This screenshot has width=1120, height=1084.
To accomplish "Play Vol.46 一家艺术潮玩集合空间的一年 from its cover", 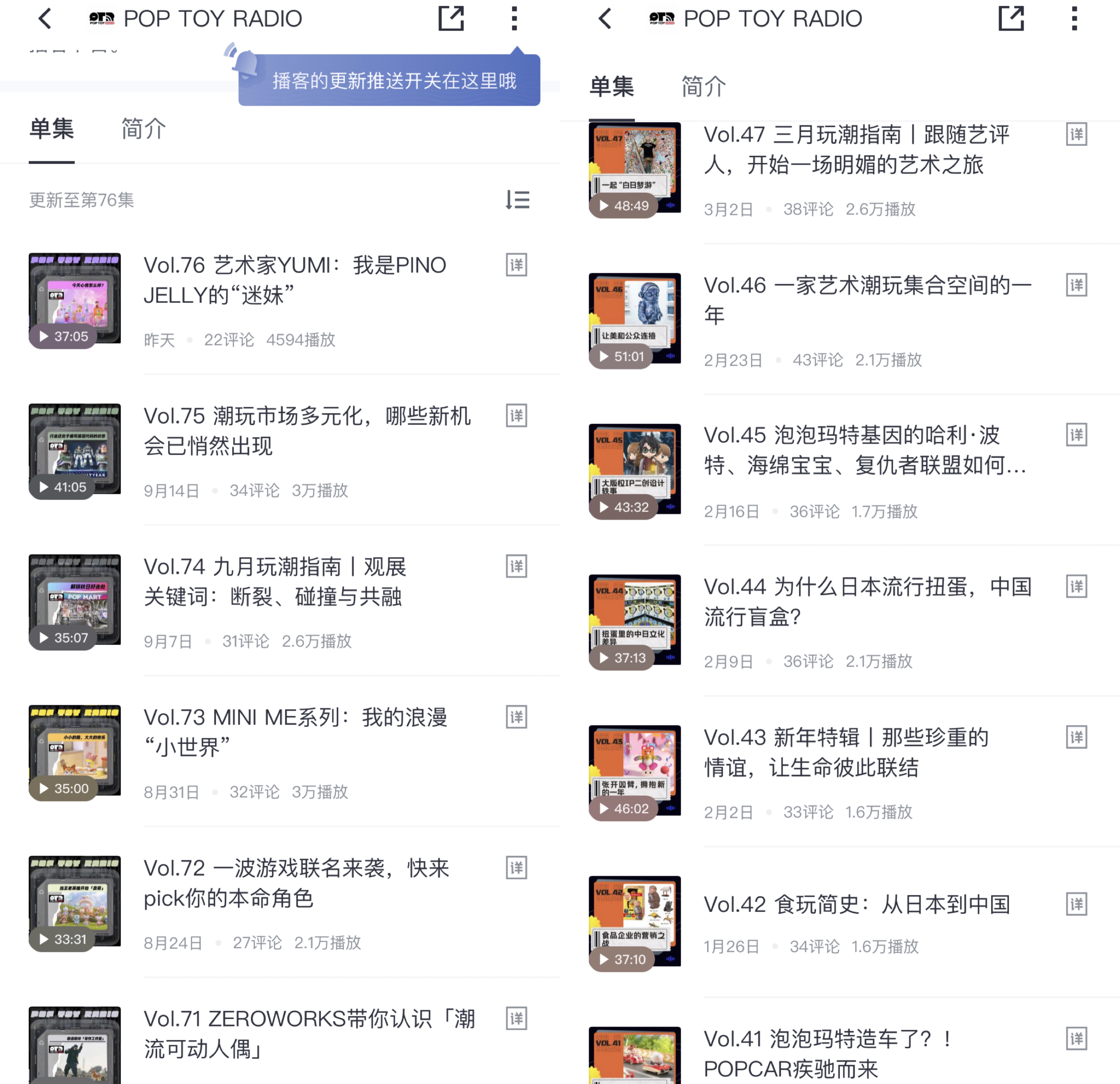I will pos(635,321).
